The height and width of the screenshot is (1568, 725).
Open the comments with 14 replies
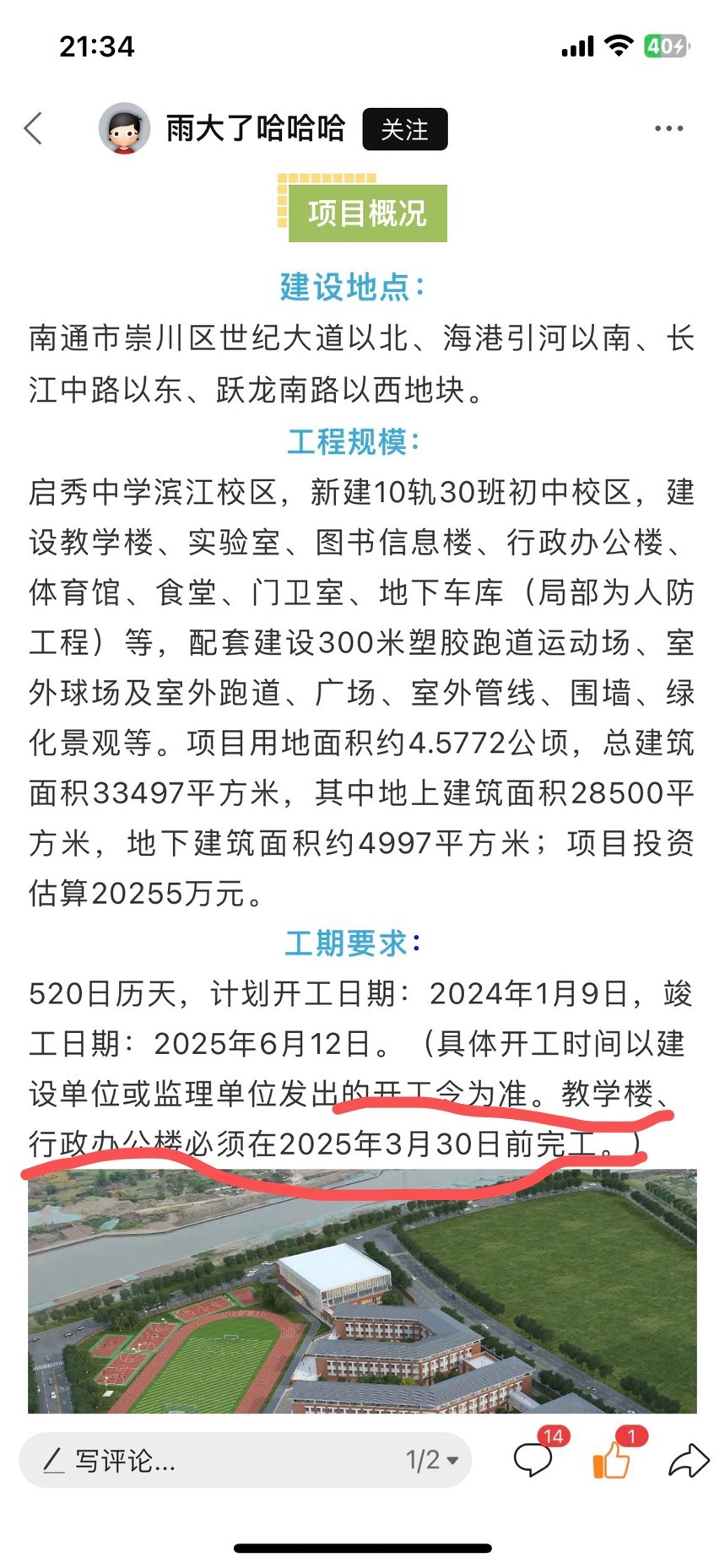[x=534, y=1460]
